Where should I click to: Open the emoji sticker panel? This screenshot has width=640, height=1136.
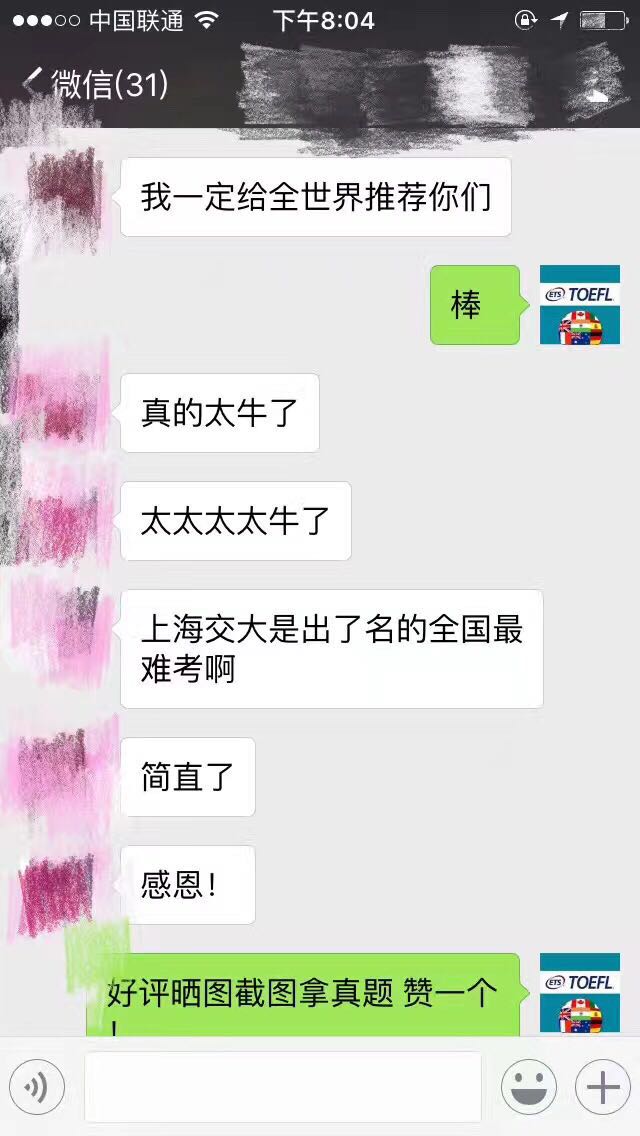coord(528,1086)
